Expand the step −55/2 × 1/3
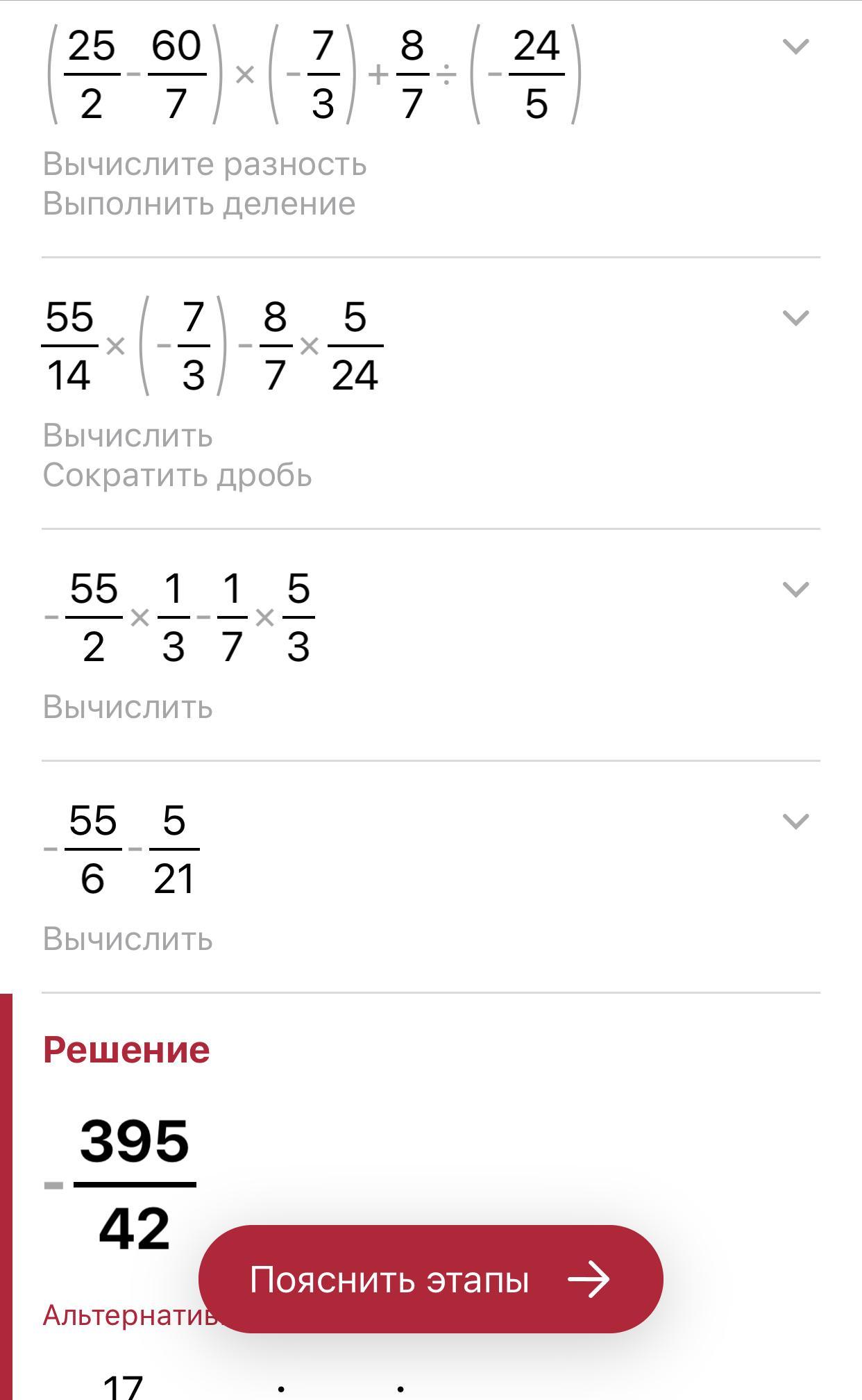Viewport: 862px width, 1400px height. [x=795, y=590]
